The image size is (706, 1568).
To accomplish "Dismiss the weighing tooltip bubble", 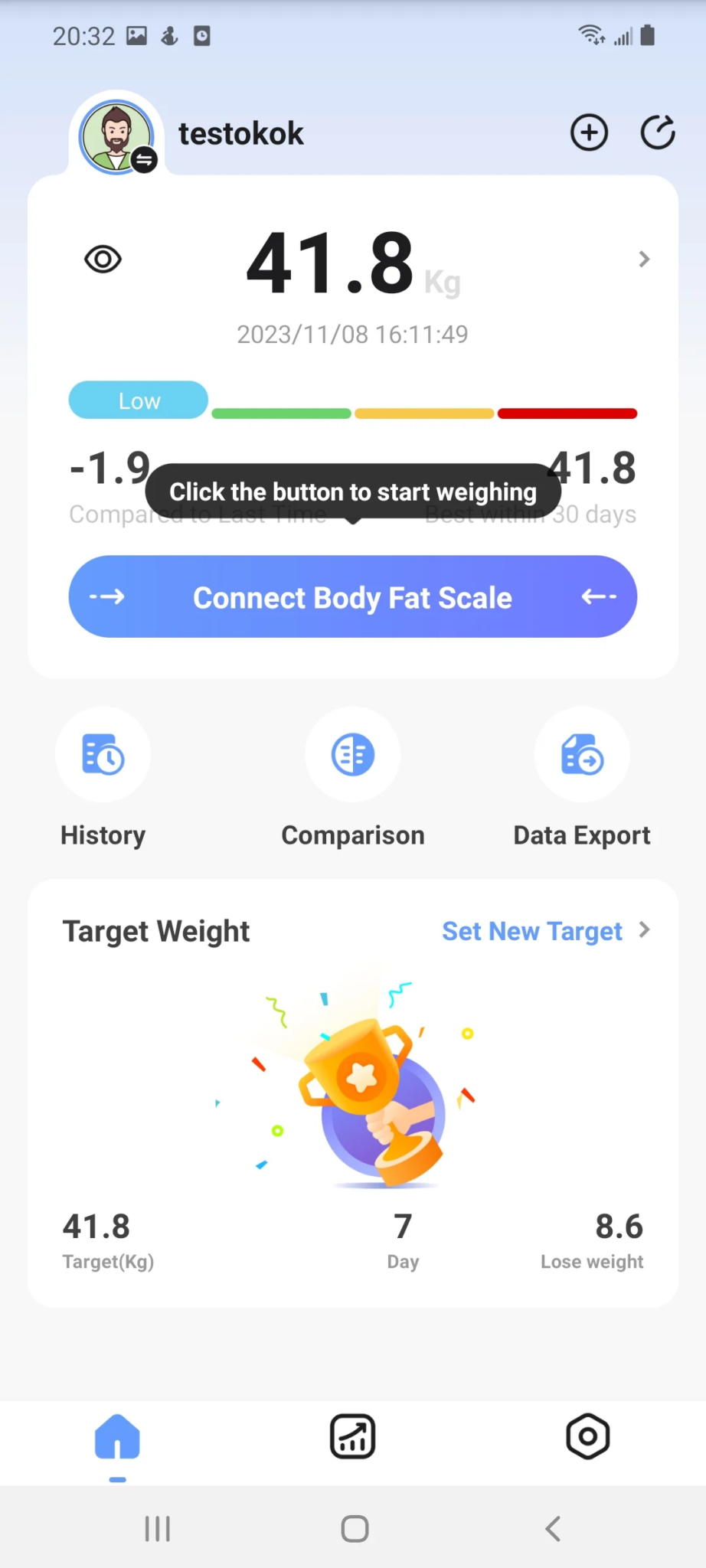I will 352,492.
